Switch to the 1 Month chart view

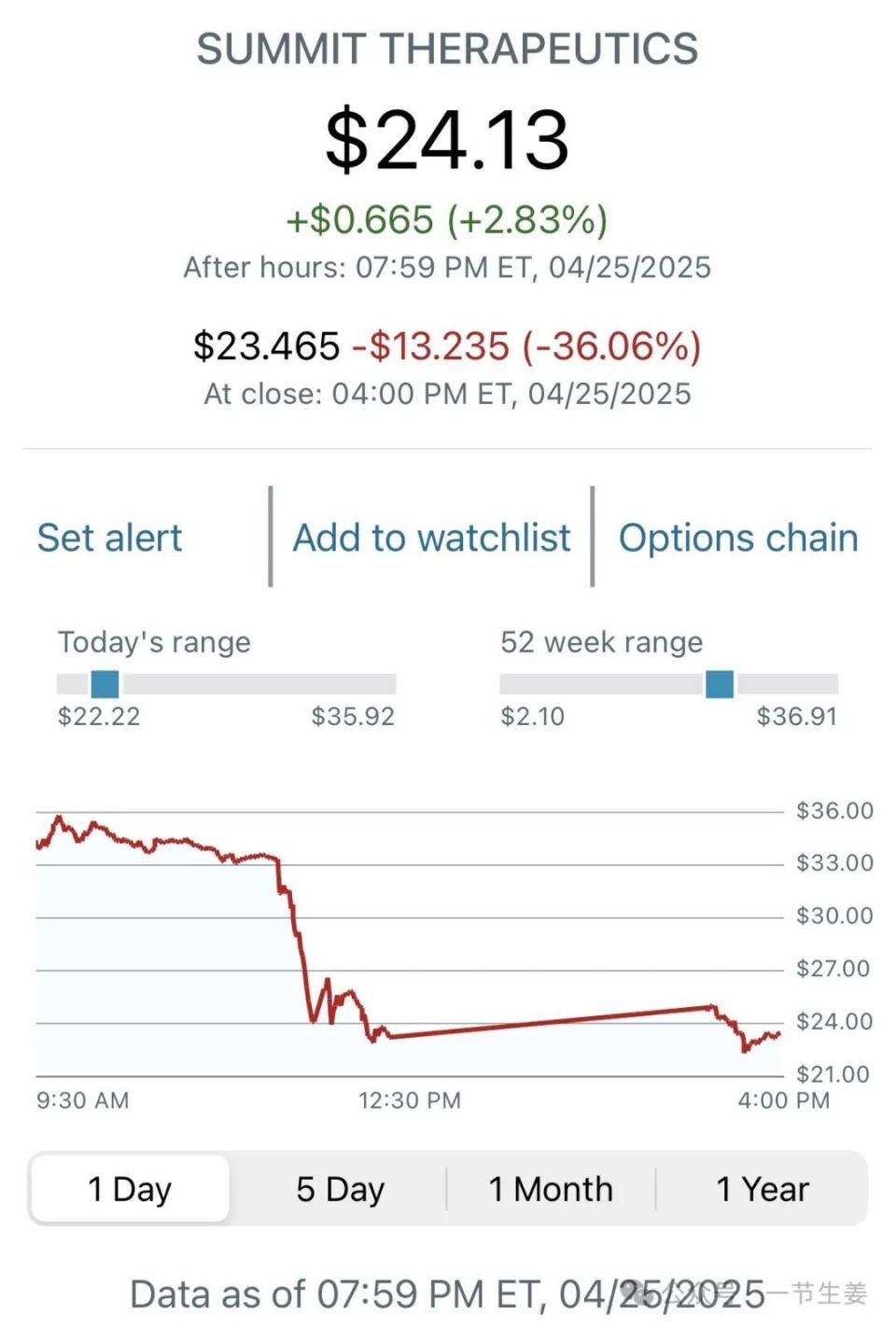550,1188
